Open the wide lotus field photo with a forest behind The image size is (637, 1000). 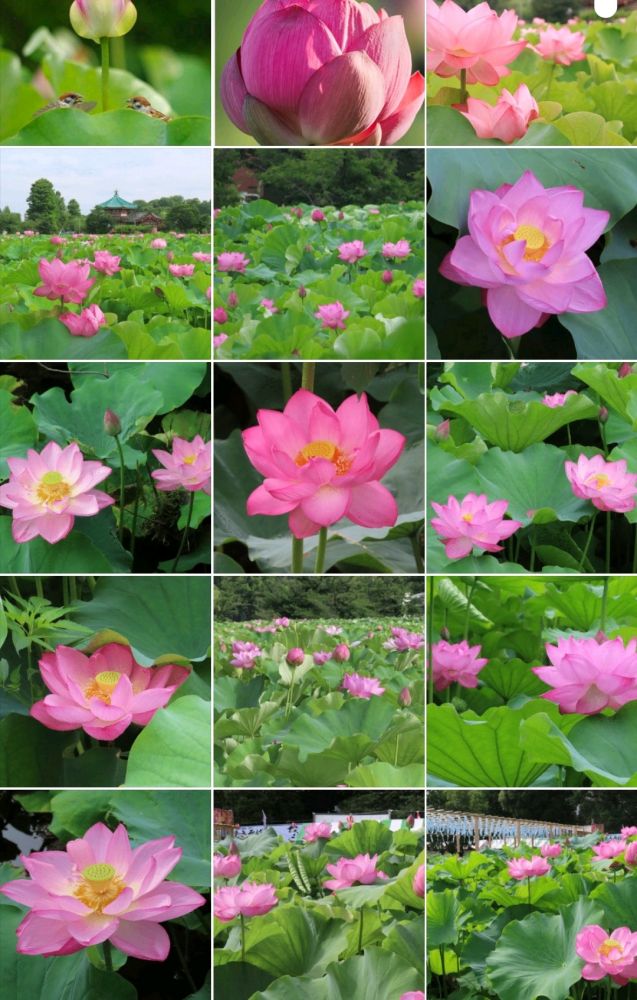tap(318, 681)
